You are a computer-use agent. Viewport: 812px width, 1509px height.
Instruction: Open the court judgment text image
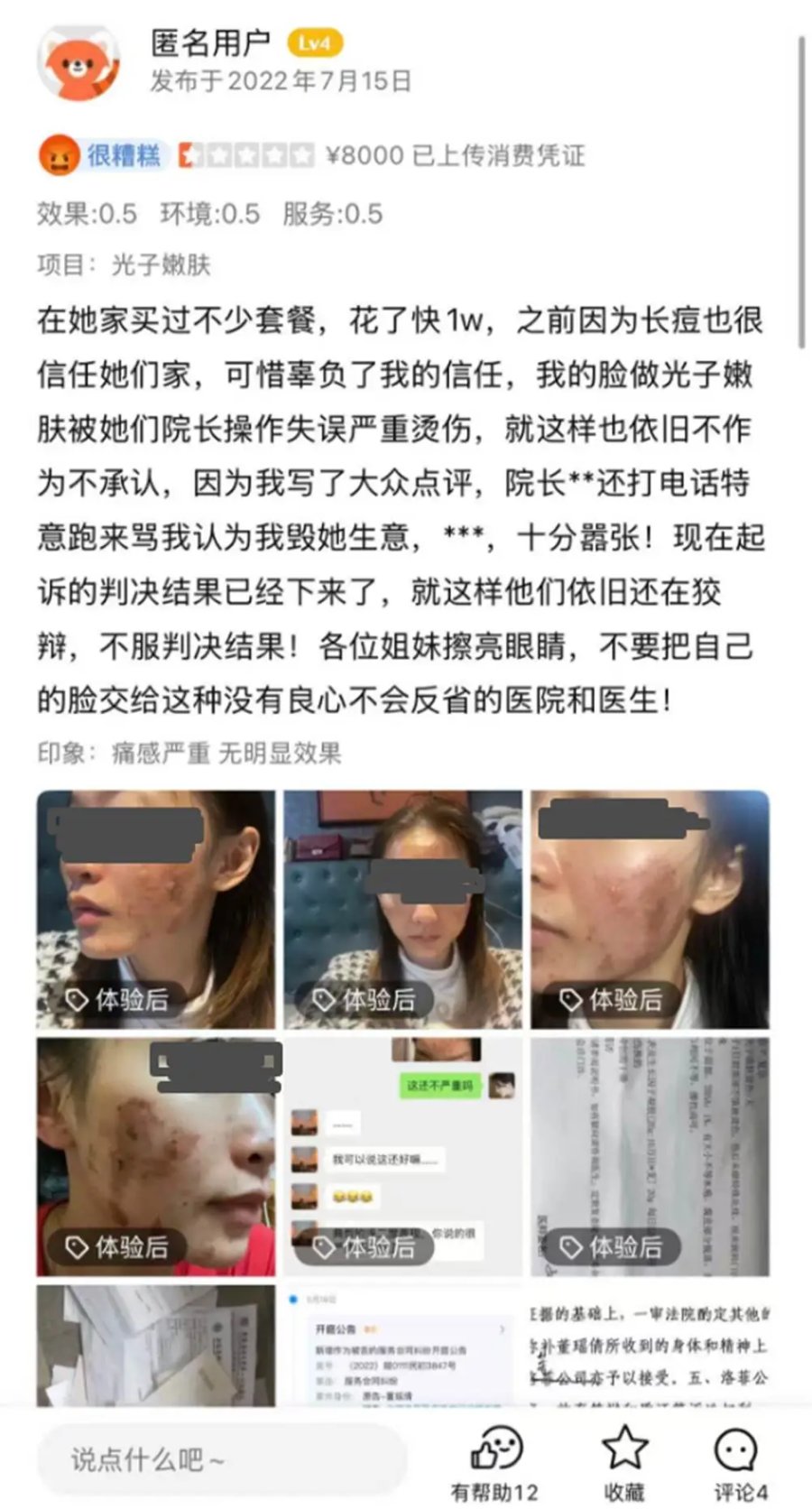pyautogui.click(x=650, y=1345)
